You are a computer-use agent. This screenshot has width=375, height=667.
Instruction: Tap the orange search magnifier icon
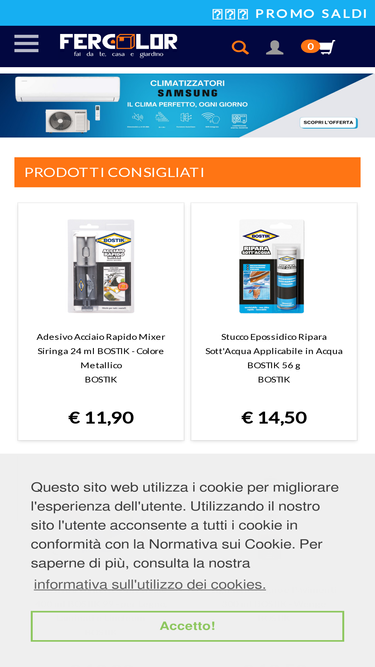[240, 47]
